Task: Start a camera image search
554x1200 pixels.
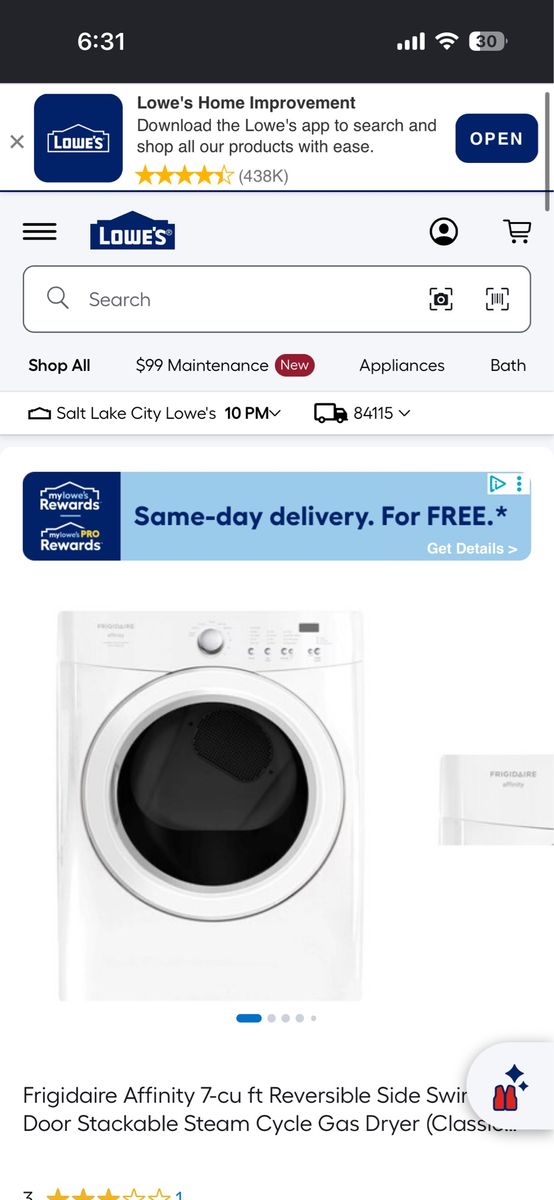Action: [441, 299]
